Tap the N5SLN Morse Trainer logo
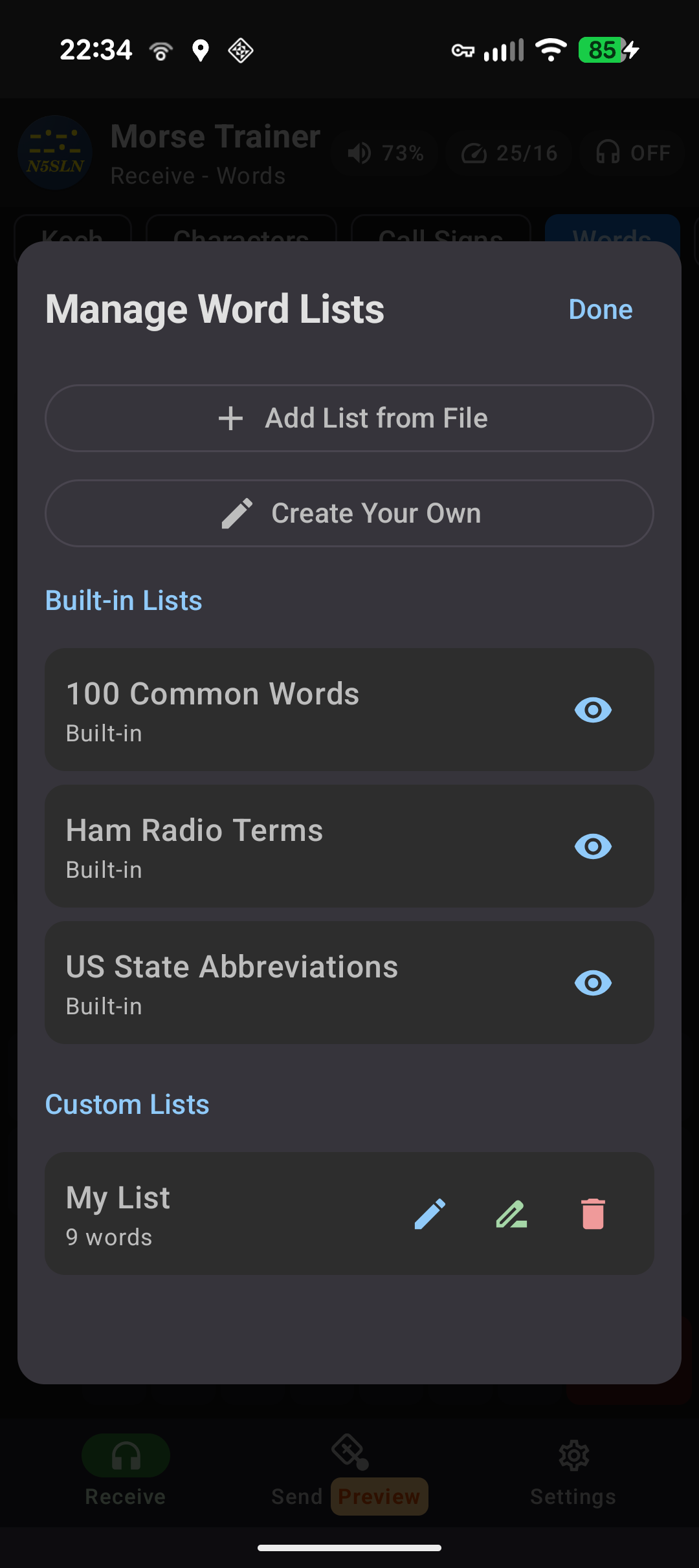The image size is (699, 1568). click(55, 153)
